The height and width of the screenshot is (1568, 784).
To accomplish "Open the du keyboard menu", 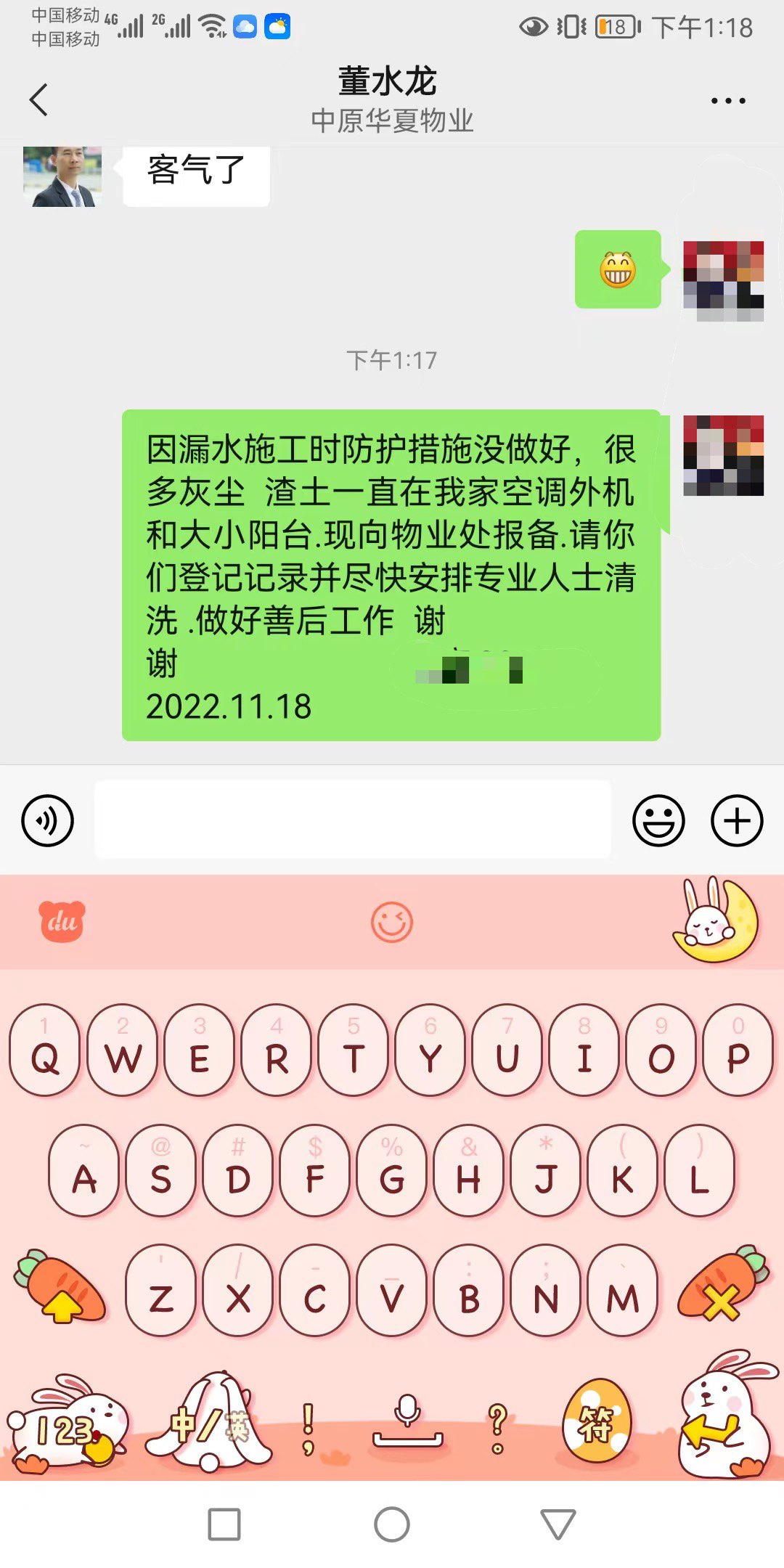I will coord(62,921).
